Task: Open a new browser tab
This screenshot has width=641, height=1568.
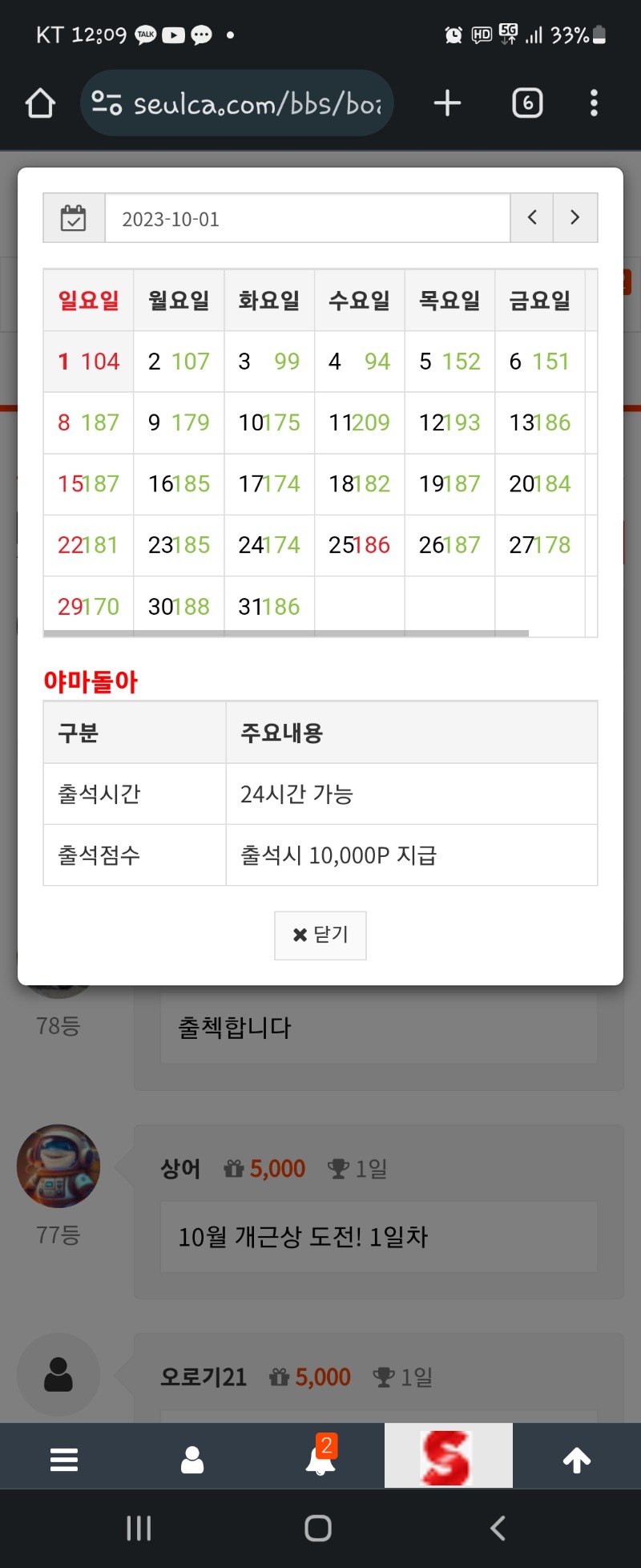Action: [x=447, y=103]
